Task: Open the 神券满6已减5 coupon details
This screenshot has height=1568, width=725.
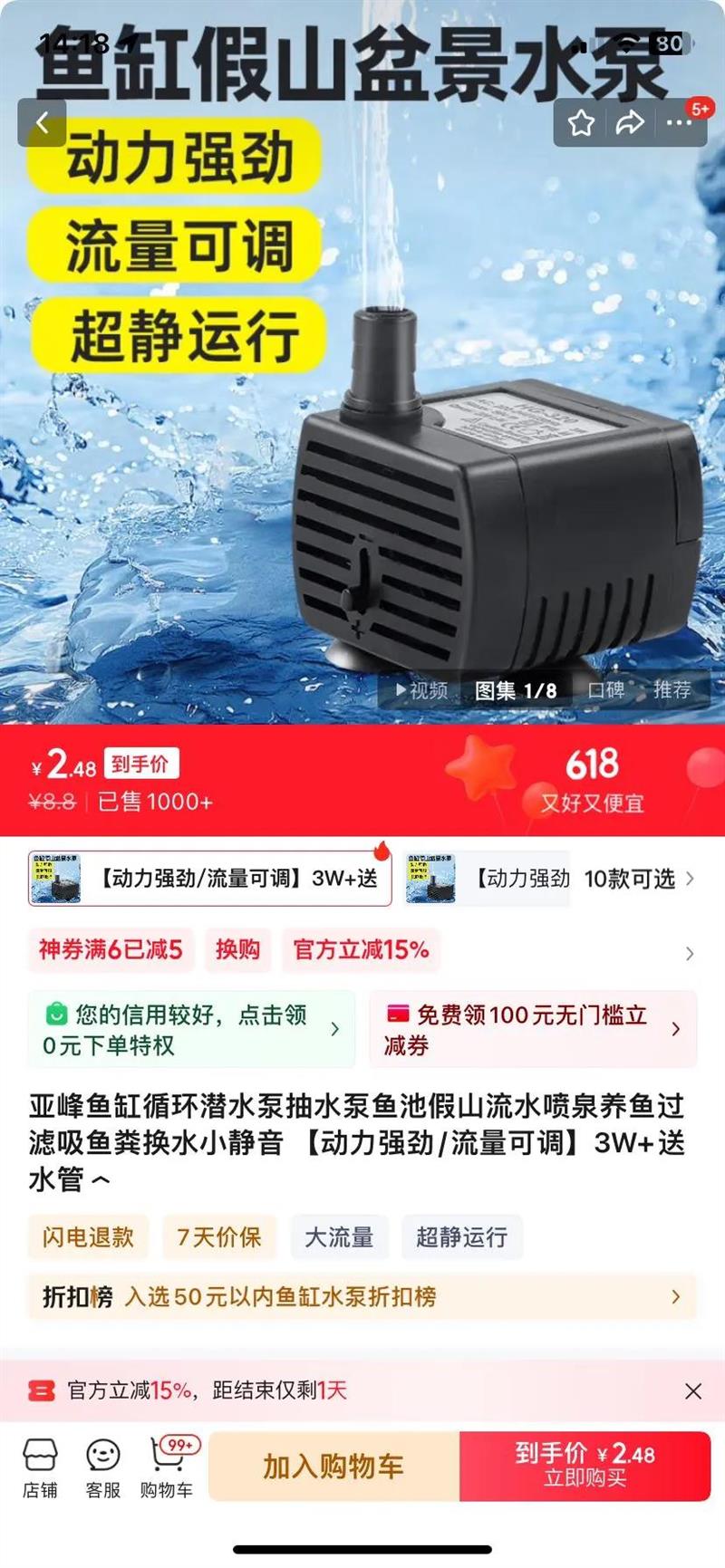Action: click(x=111, y=949)
